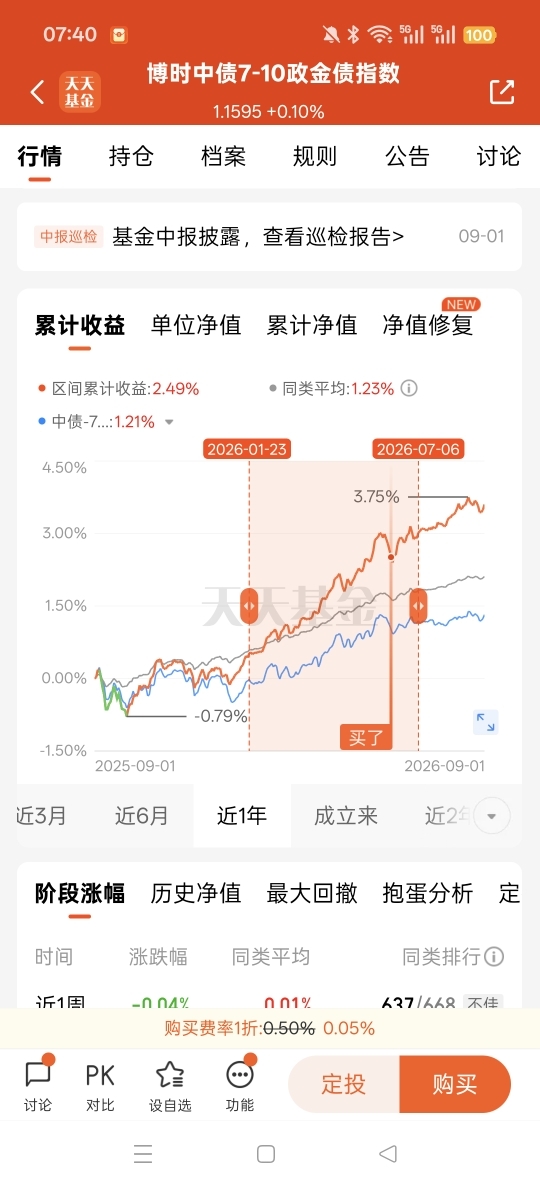Enlarge the chart to fullscreen
Image resolution: width=540 pixels, height=1187 pixels.
tap(485, 722)
